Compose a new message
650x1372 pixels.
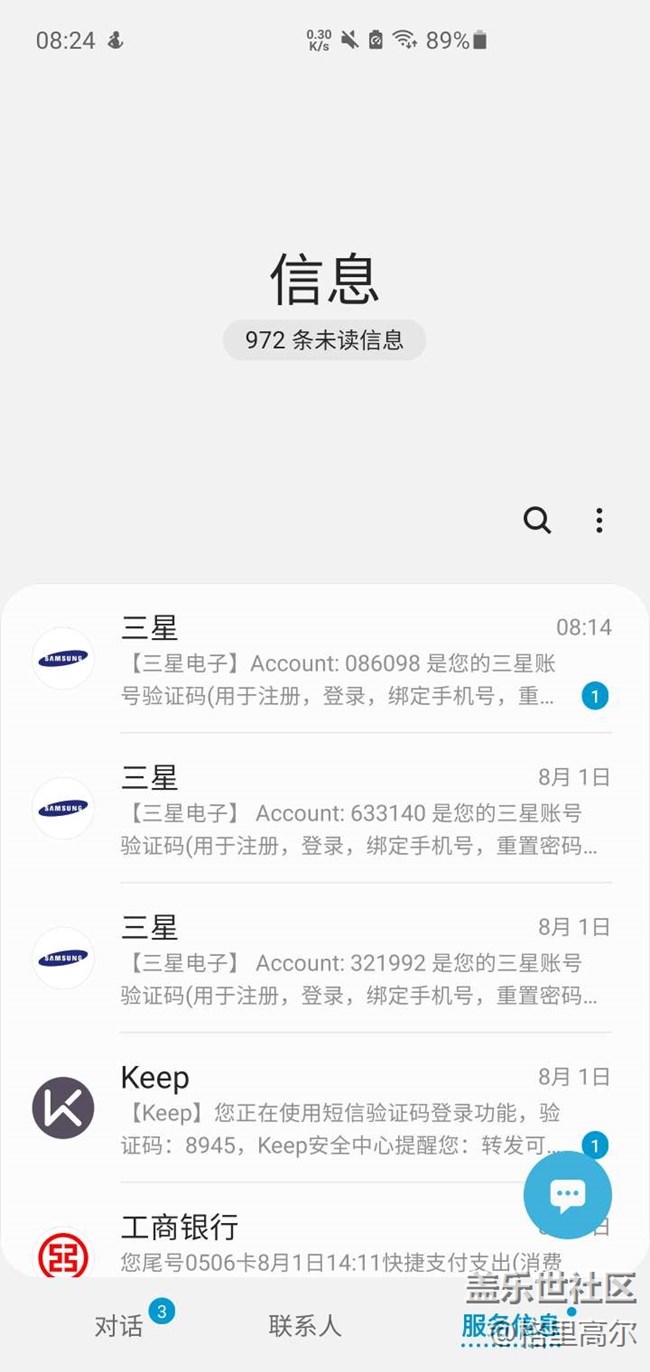point(567,1195)
